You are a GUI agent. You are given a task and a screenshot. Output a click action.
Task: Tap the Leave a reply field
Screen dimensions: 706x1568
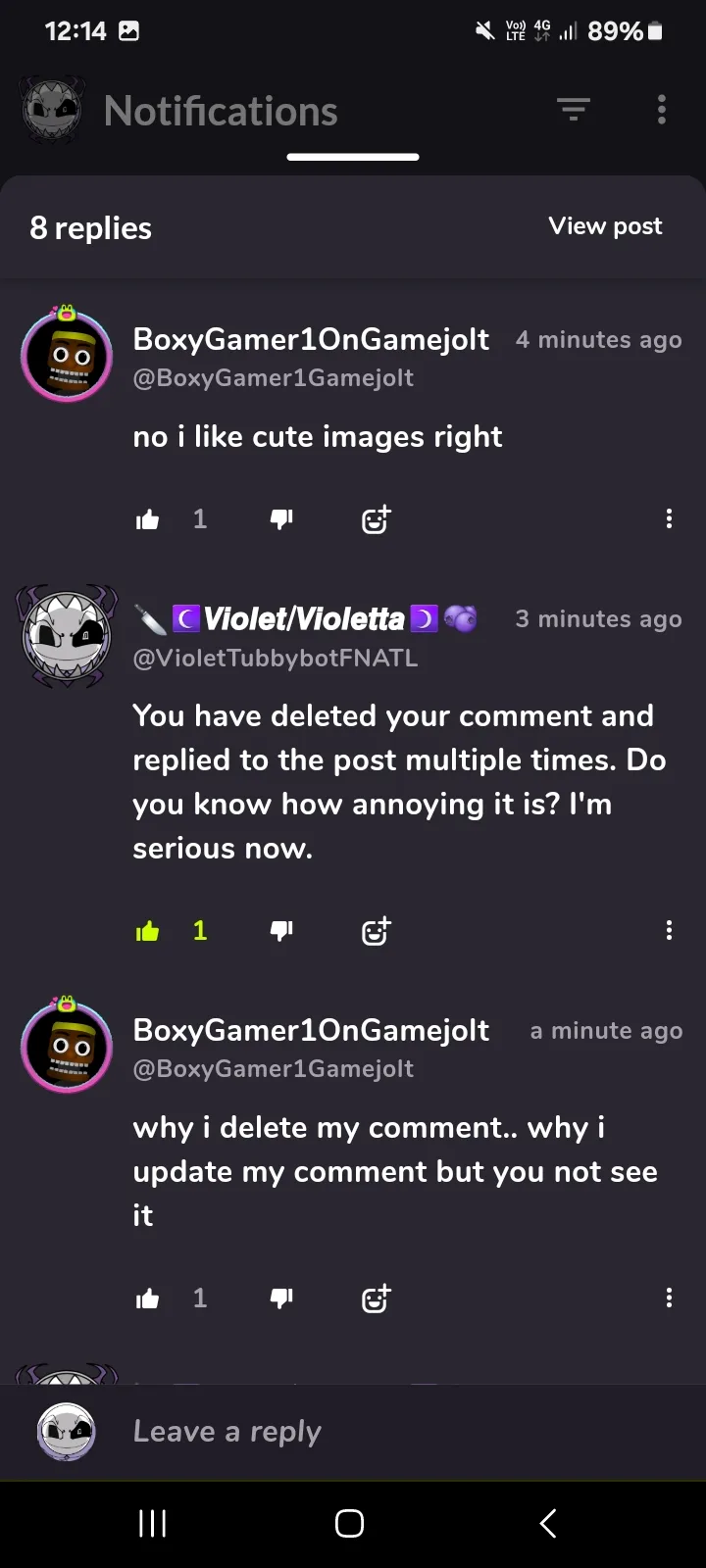392,1432
